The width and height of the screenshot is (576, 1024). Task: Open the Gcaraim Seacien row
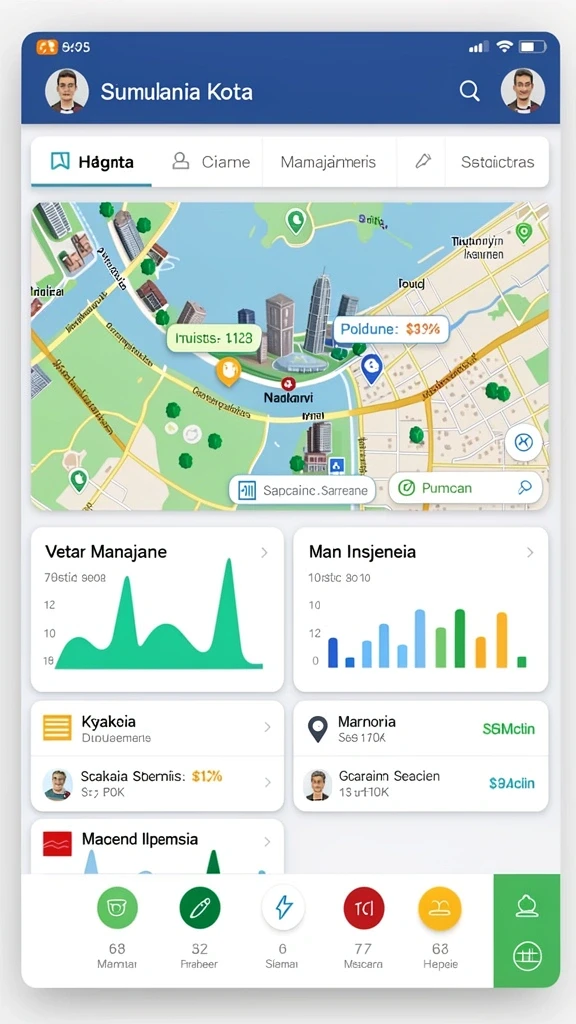(421, 784)
